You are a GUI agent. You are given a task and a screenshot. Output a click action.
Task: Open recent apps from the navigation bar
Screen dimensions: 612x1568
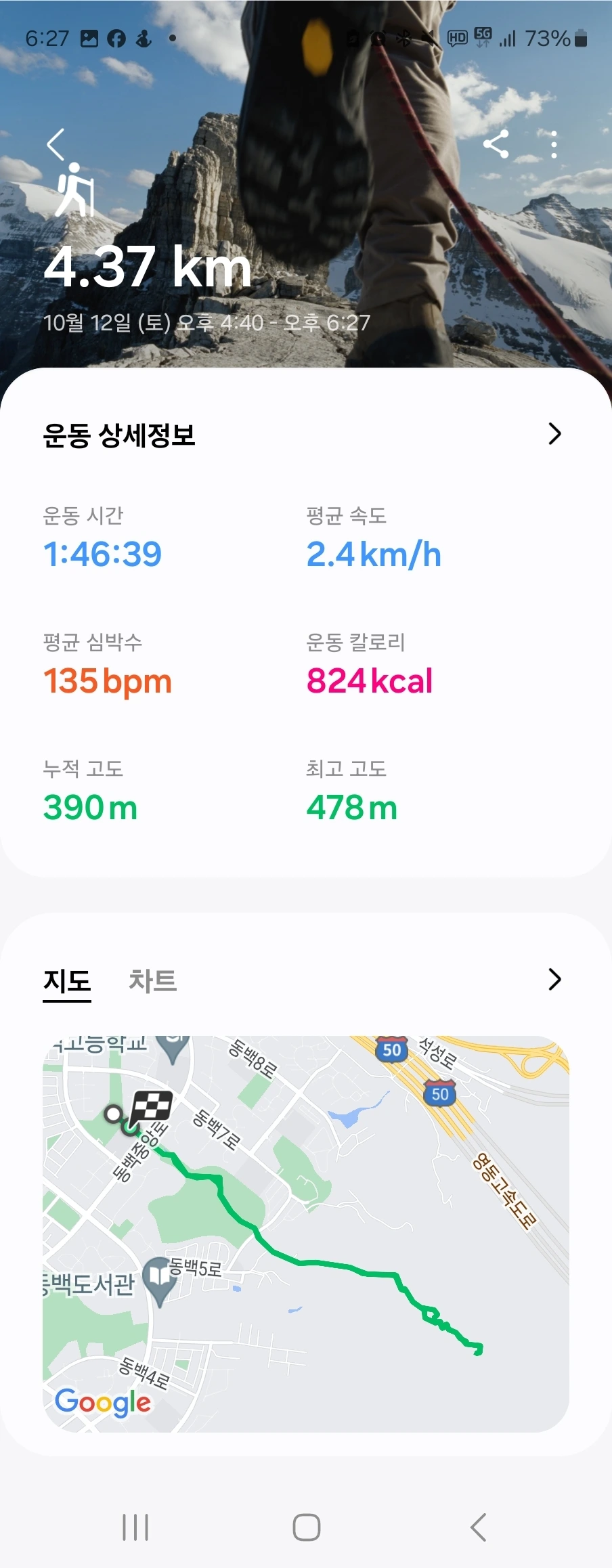click(x=135, y=1527)
